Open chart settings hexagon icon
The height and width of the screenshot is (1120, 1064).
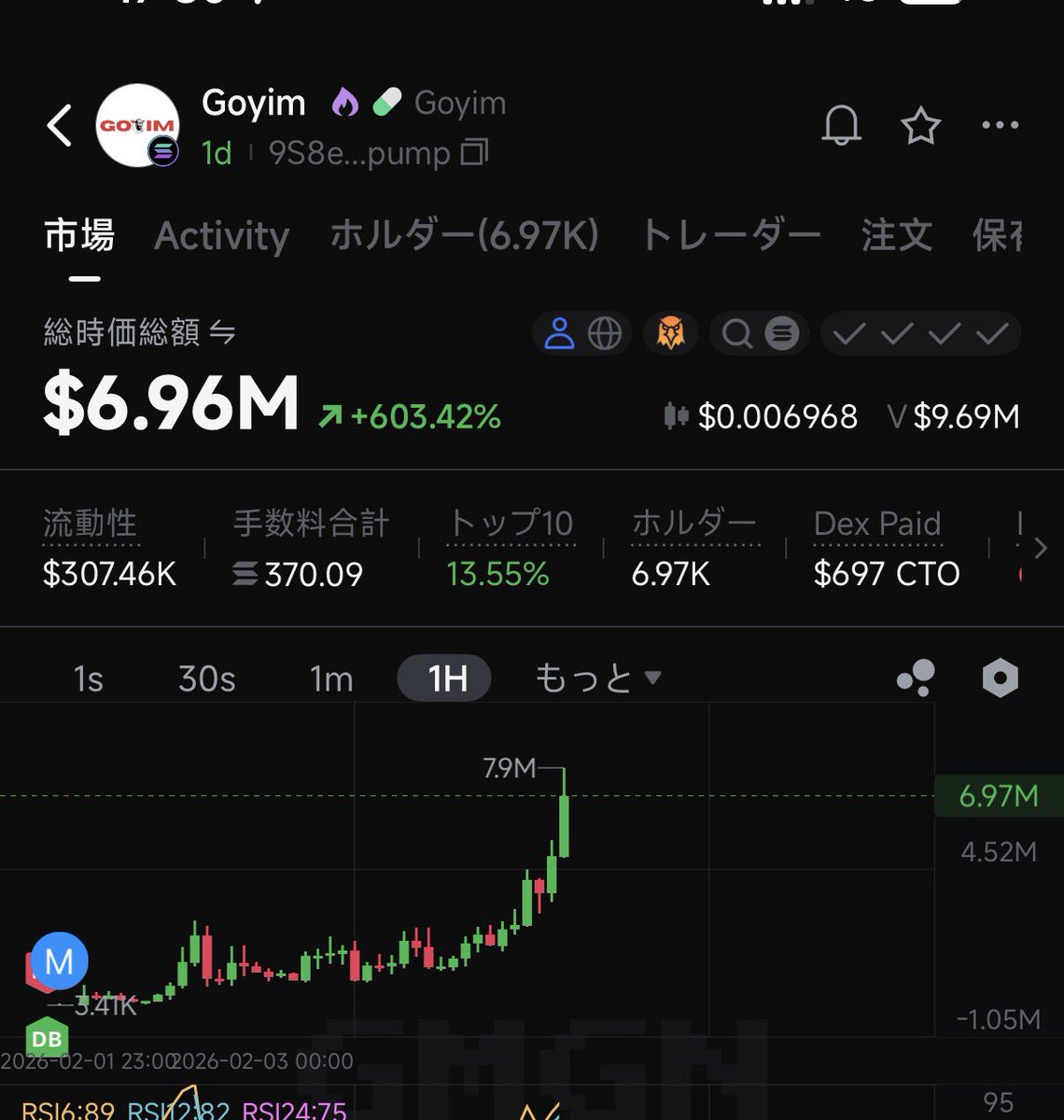tap(1000, 679)
